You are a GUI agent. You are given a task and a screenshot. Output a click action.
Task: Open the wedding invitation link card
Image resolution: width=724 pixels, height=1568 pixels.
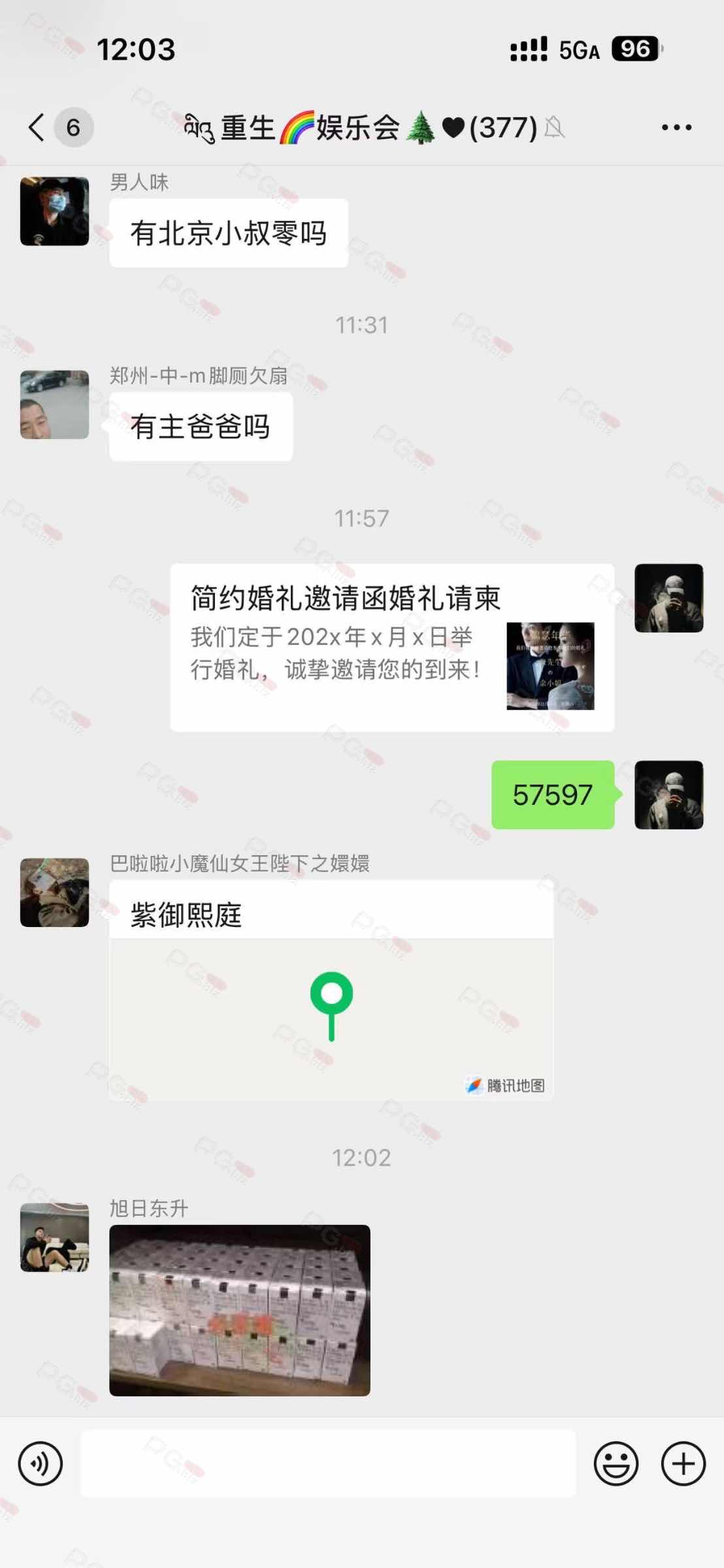392,647
